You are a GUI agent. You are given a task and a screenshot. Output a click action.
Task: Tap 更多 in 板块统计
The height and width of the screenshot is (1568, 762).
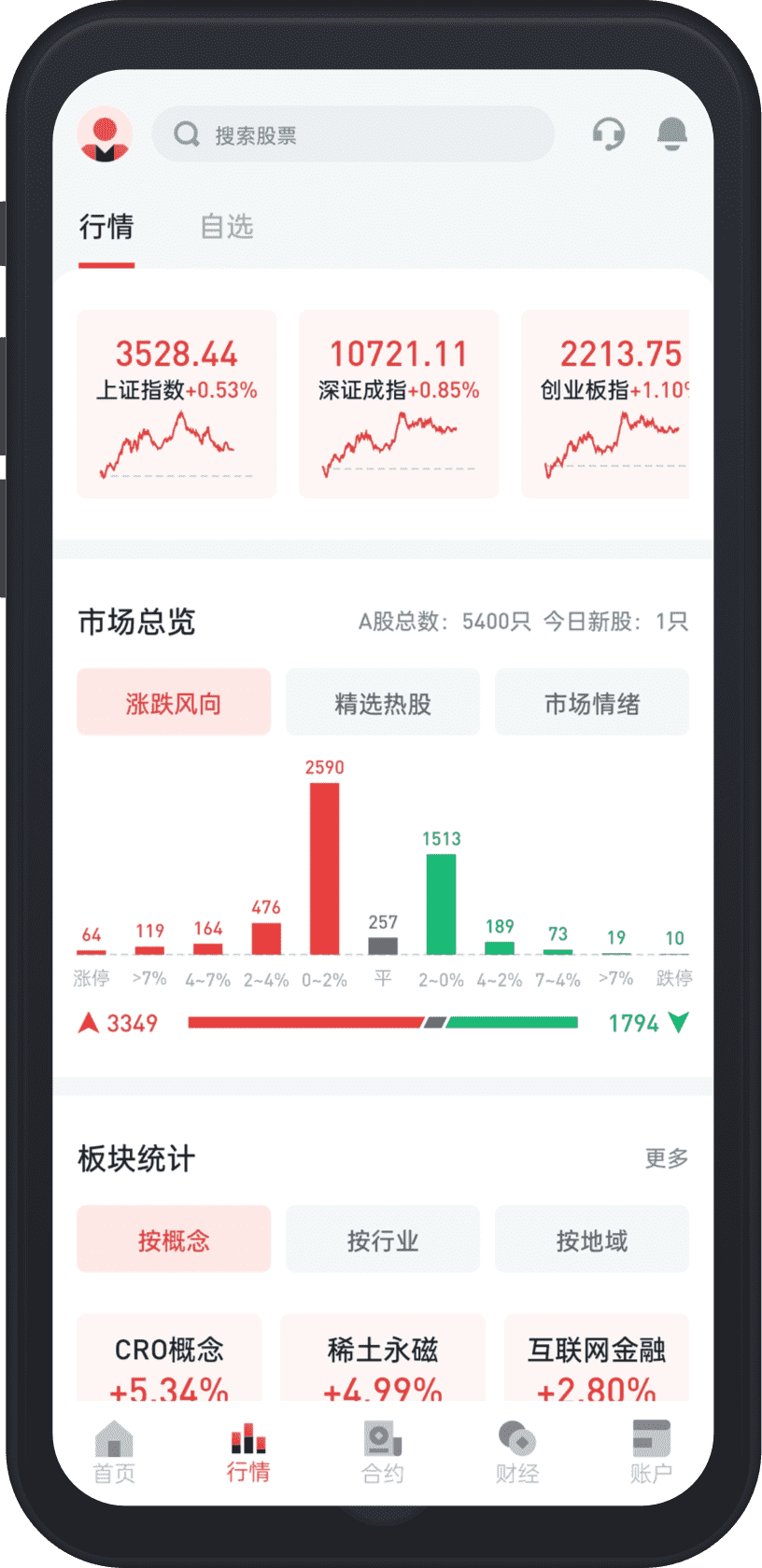666,1158
